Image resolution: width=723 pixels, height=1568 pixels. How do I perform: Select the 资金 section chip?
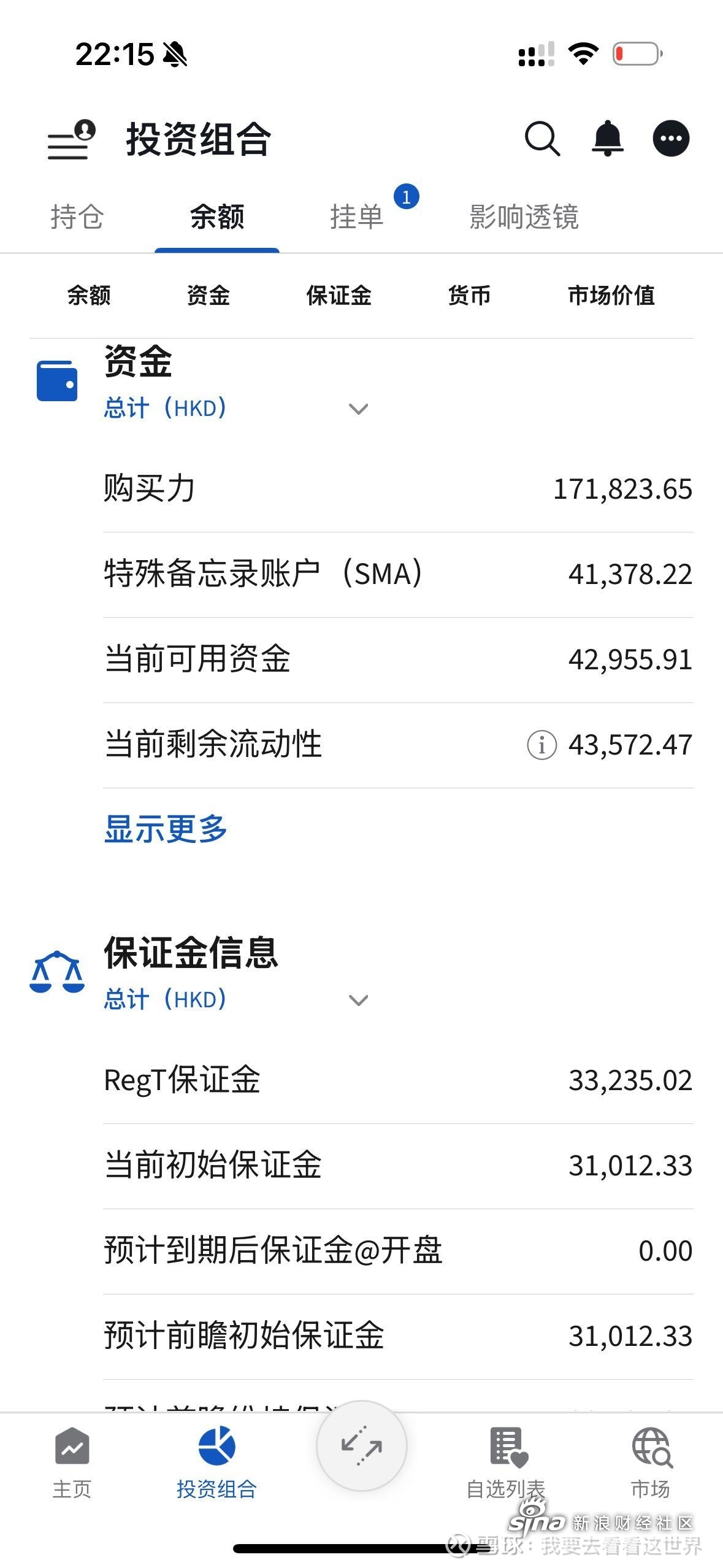click(x=208, y=295)
